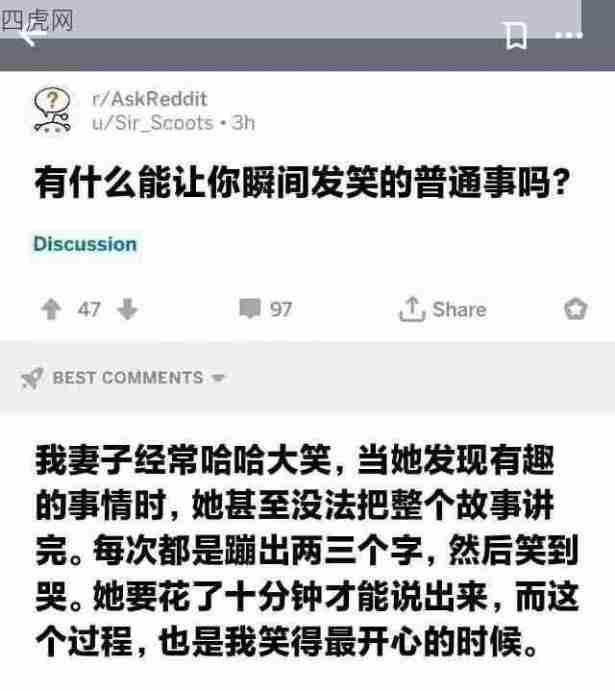Viewport: 615px width, 691px height.
Task: Bookmark this post
Action: pos(516,36)
